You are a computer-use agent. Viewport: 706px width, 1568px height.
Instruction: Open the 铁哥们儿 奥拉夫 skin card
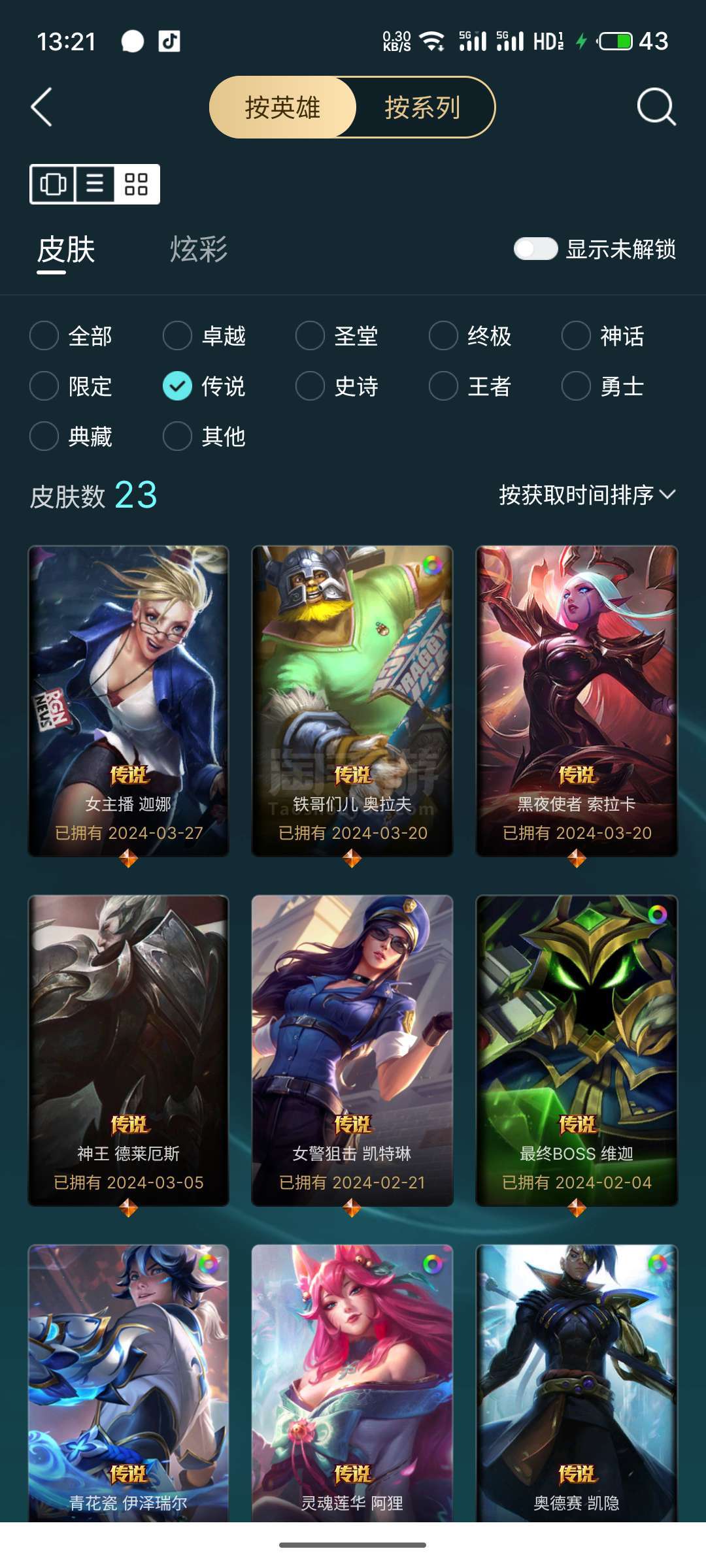point(352,701)
